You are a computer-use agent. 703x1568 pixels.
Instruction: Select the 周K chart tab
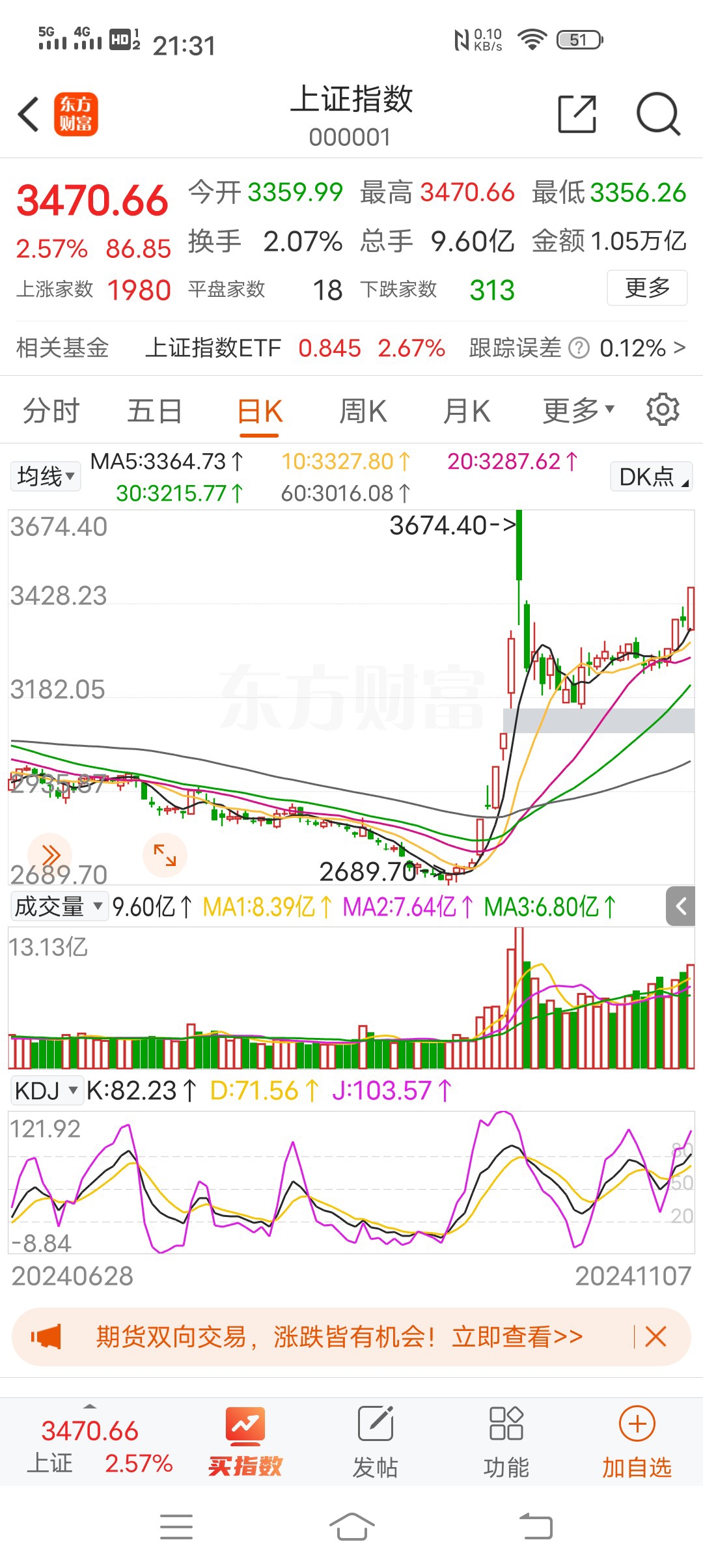[x=363, y=412]
